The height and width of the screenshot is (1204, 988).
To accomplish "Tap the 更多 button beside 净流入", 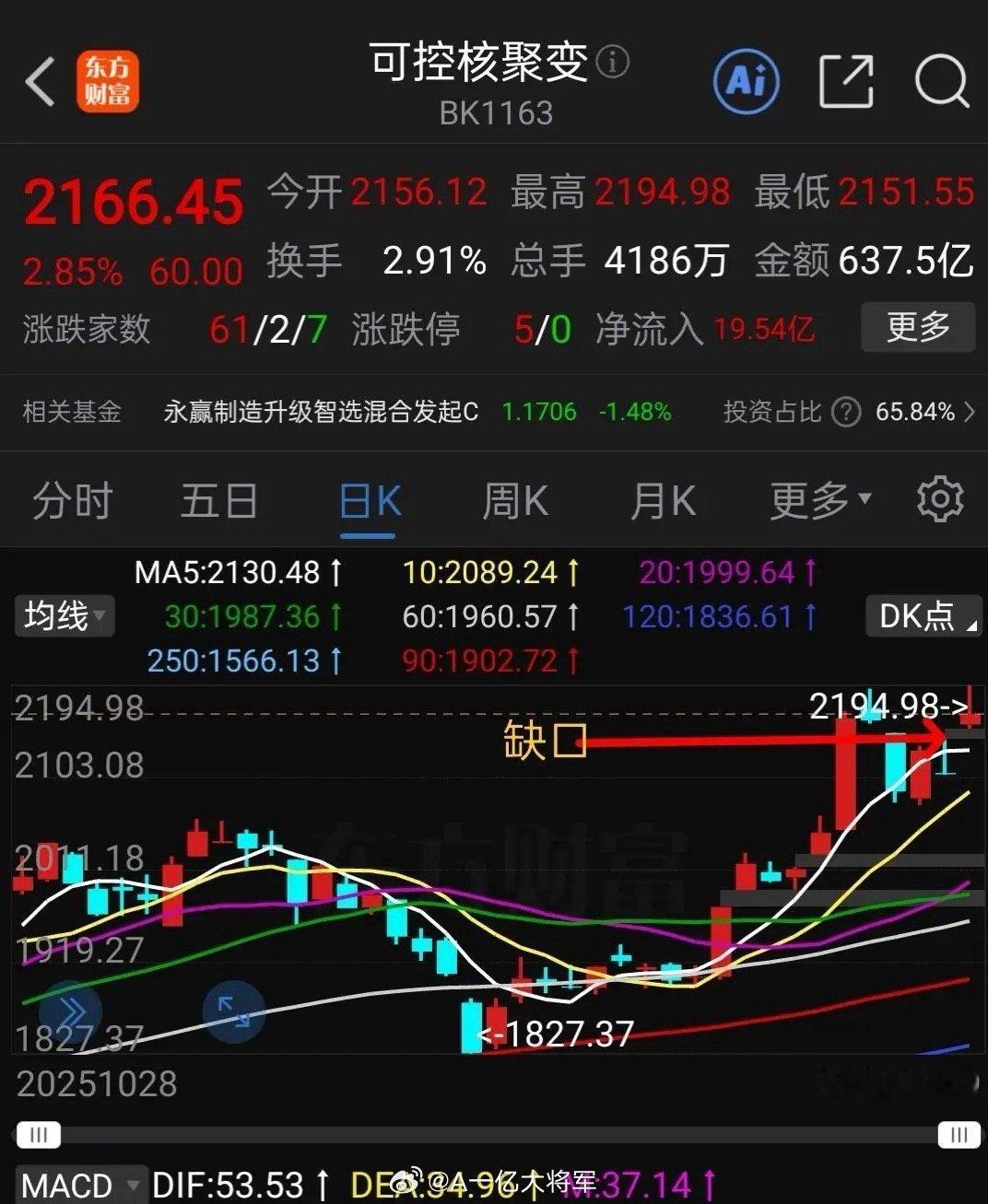I will tap(918, 328).
